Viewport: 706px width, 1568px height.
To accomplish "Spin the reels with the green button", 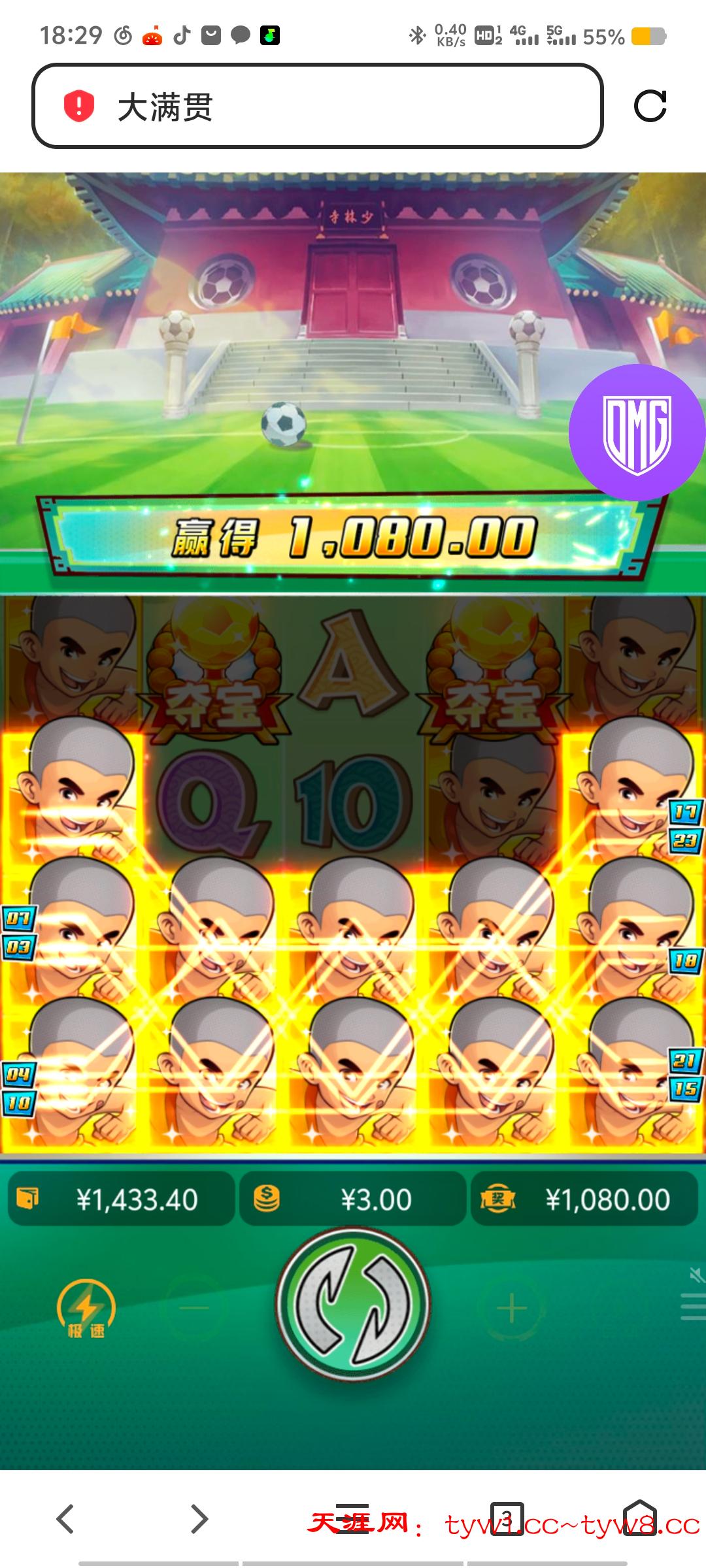I will pyautogui.click(x=353, y=1307).
